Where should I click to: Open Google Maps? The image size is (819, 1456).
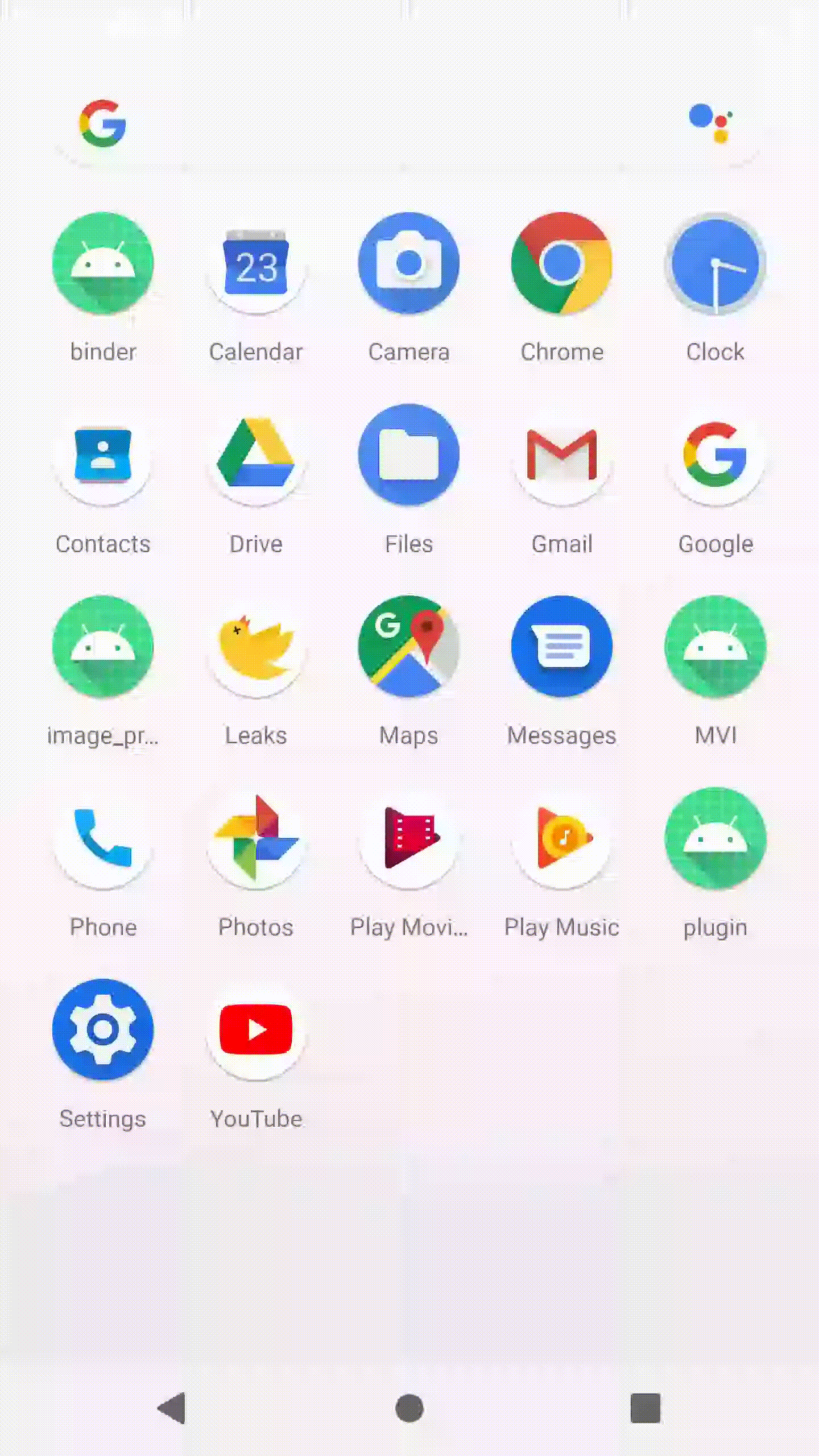[x=409, y=647]
